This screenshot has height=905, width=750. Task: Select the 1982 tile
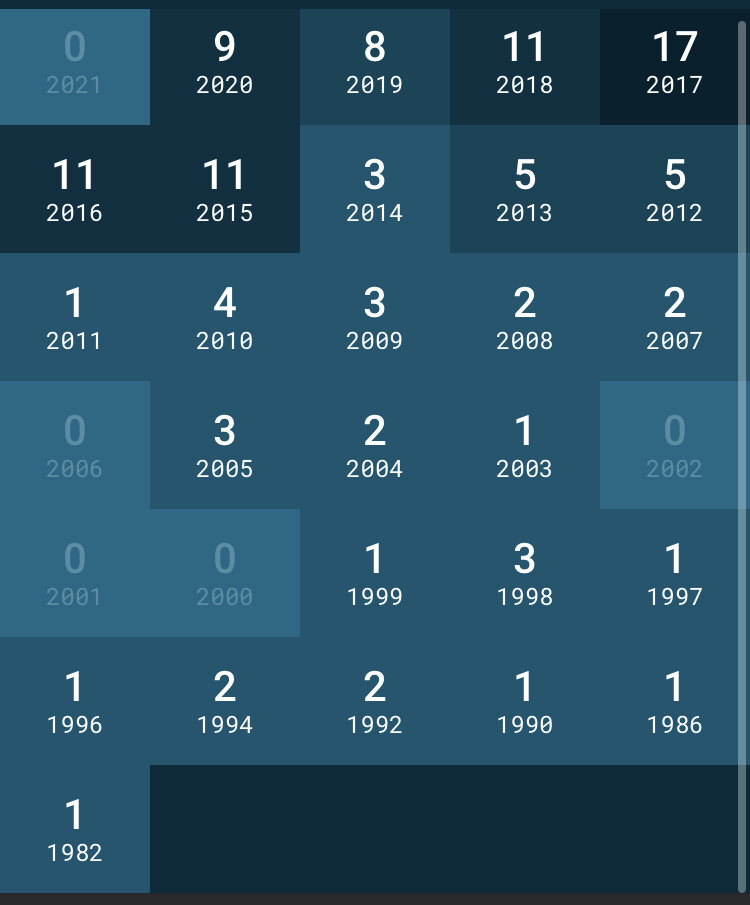pyautogui.click(x=74, y=830)
